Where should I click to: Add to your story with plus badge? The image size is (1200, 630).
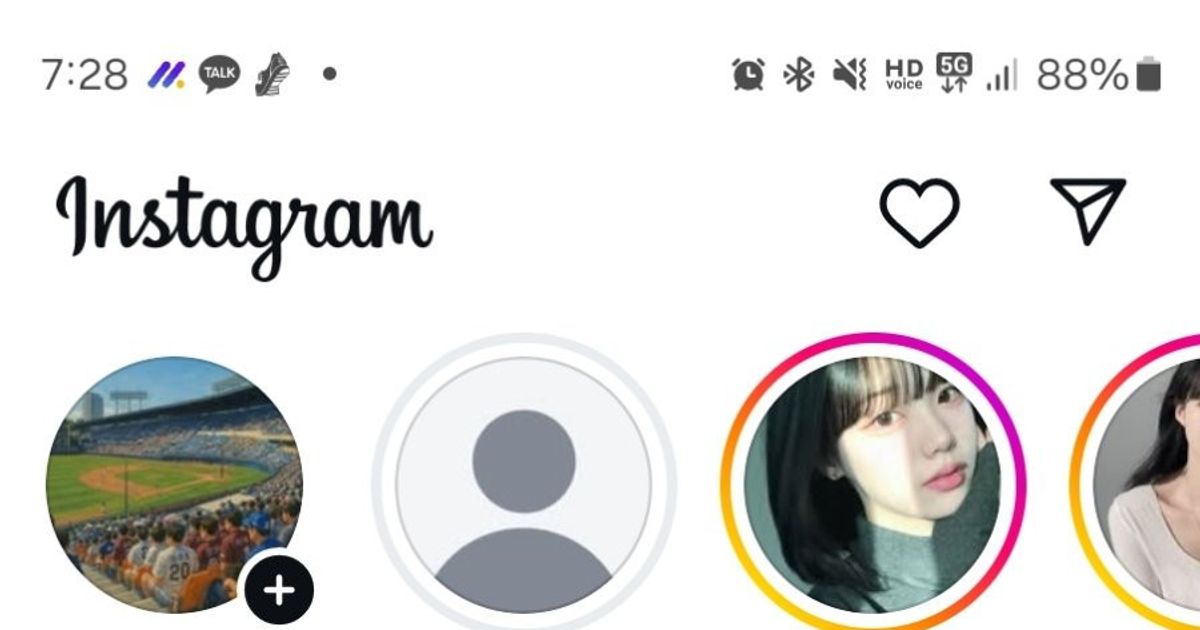coord(278,591)
